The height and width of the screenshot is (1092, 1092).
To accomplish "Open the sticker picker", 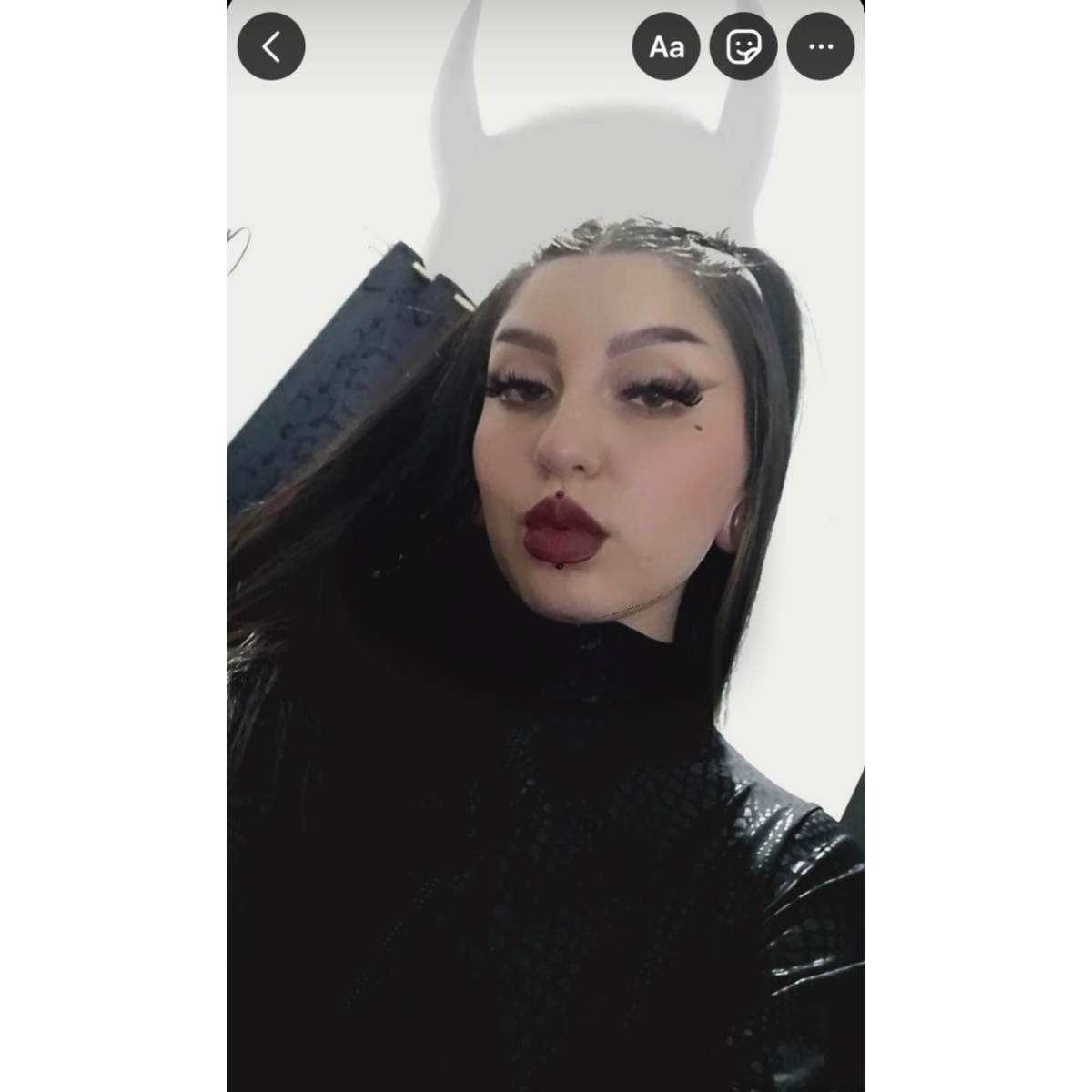I will [x=743, y=46].
